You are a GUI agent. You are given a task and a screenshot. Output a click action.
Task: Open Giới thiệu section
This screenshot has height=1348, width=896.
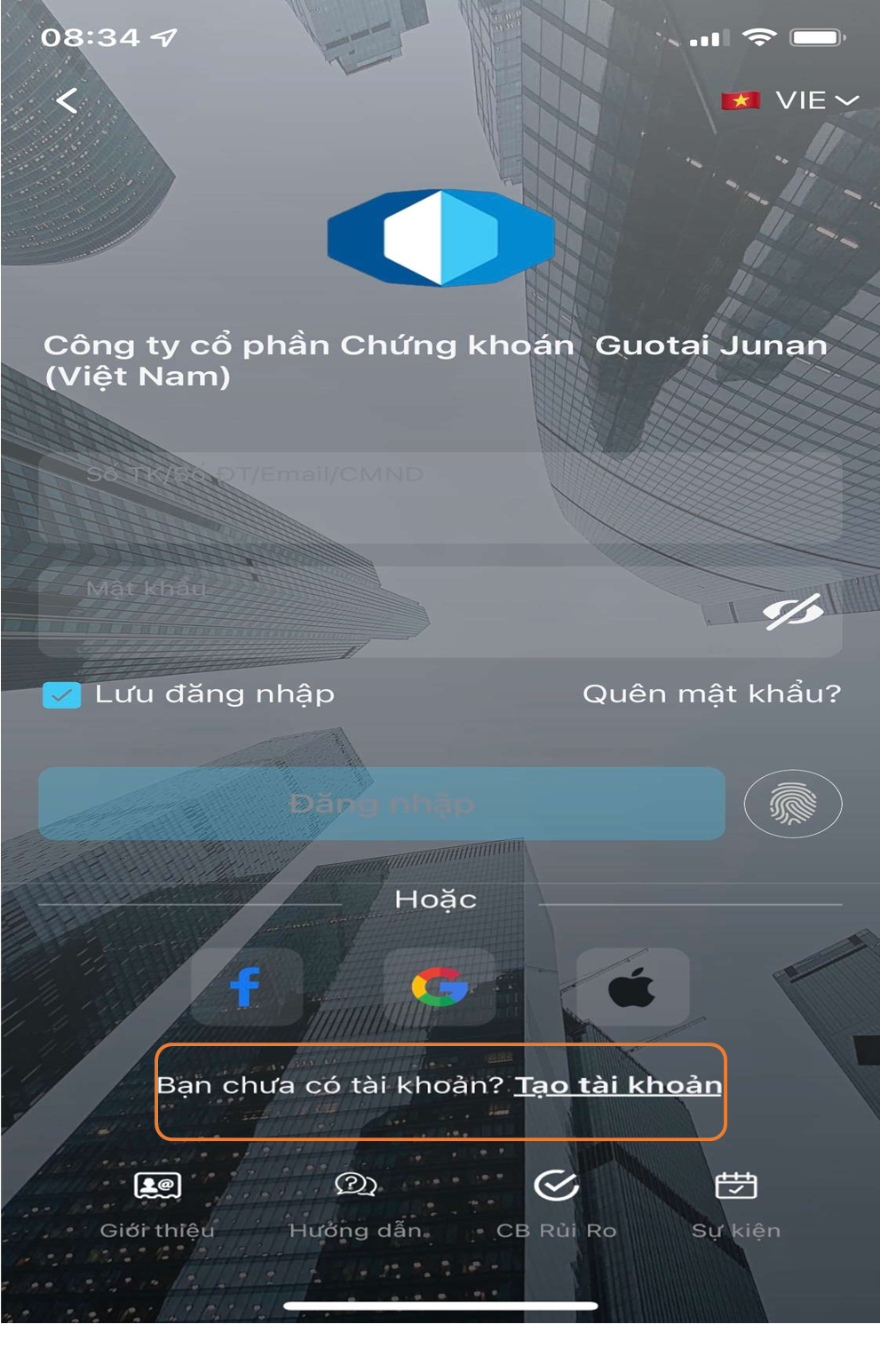pyautogui.click(x=157, y=1204)
